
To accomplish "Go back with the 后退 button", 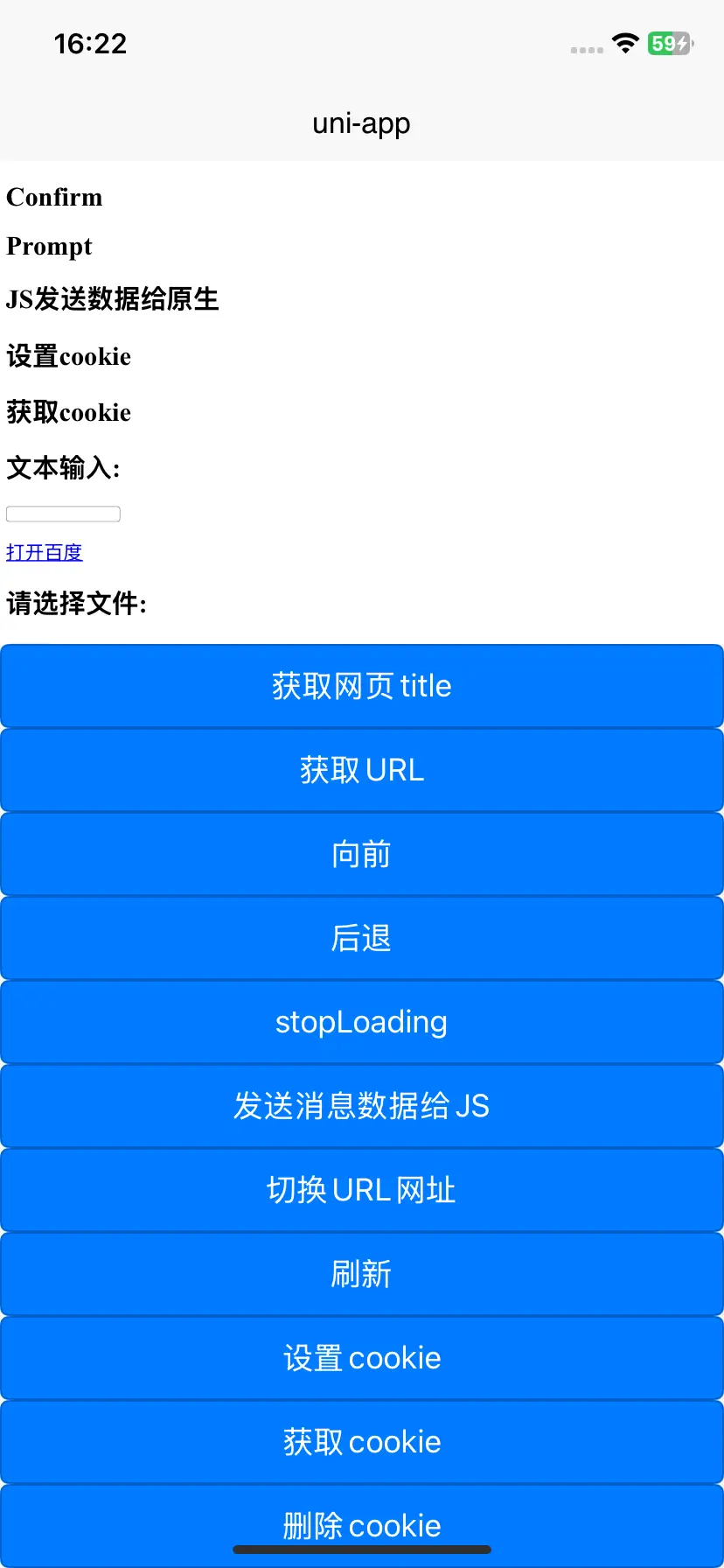I will (362, 938).
